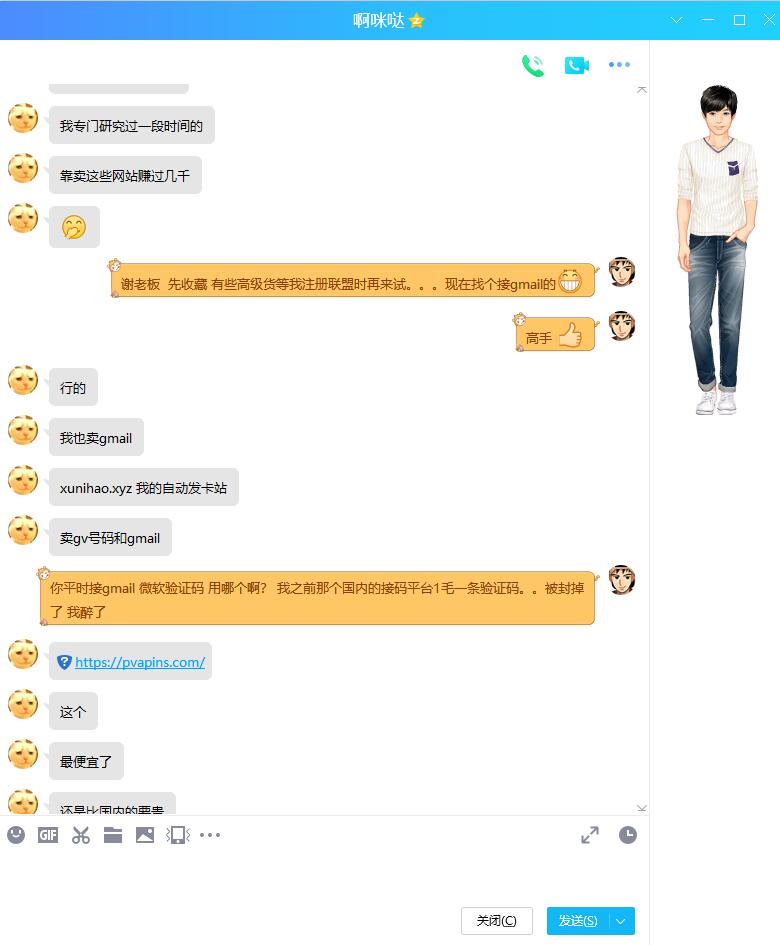Send a window shake
The image size is (780, 945).
click(178, 835)
